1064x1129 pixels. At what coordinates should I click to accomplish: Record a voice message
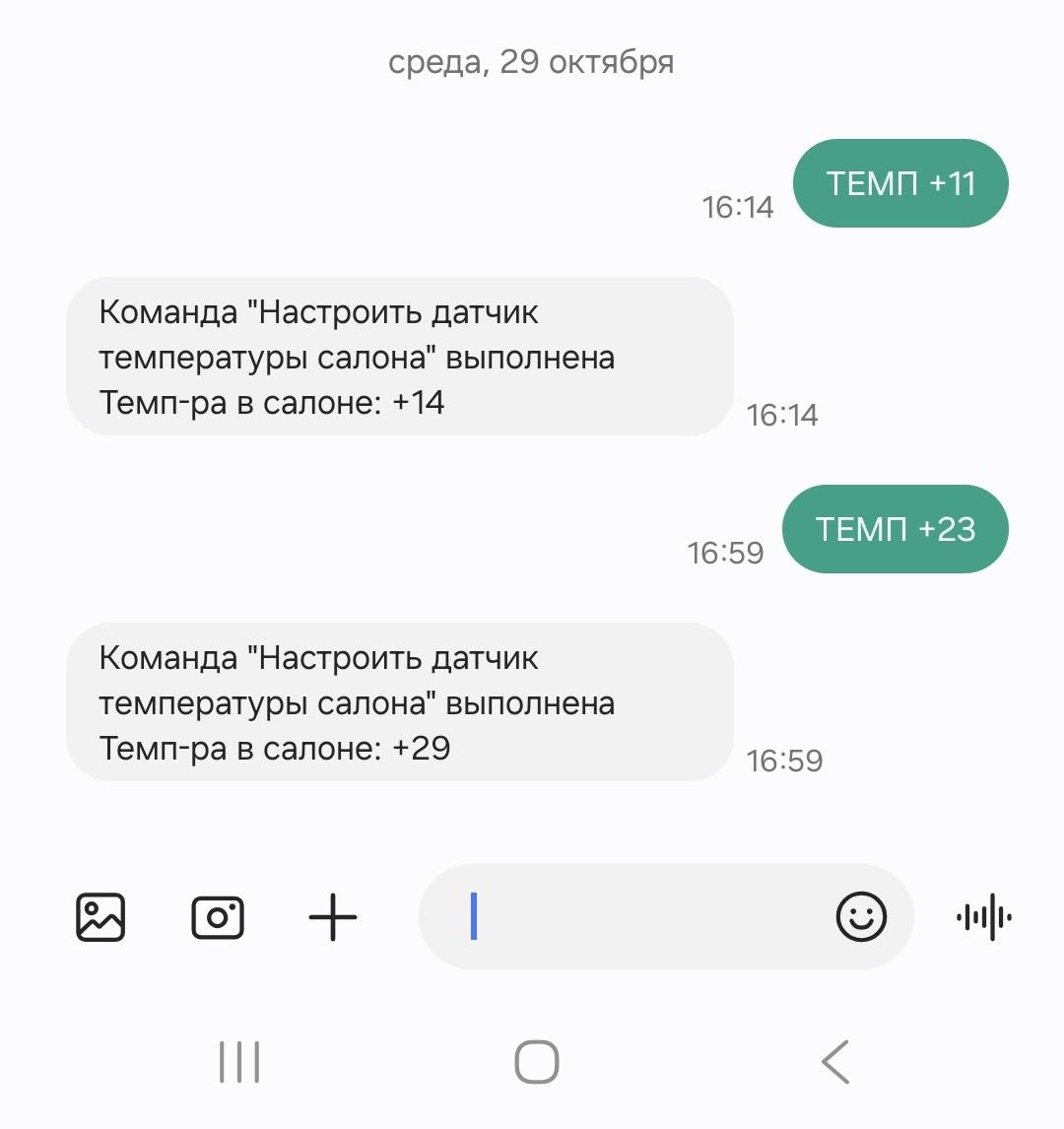coord(984,917)
